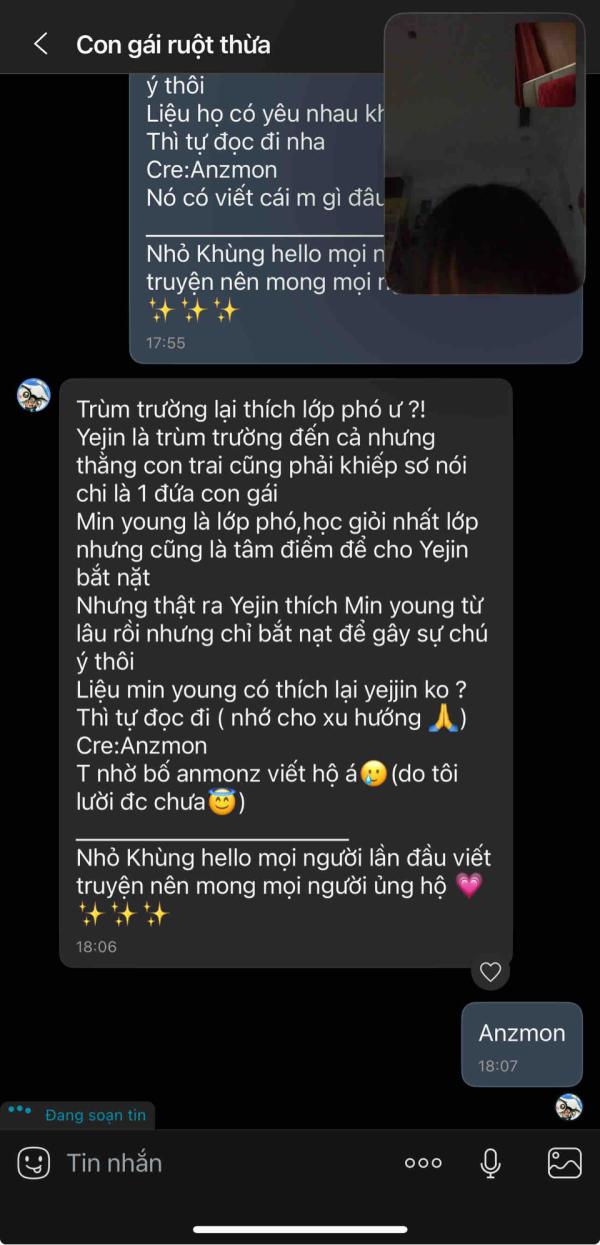
Task: Open the Con gái ruột thừa chat info
Action: [x=173, y=45]
